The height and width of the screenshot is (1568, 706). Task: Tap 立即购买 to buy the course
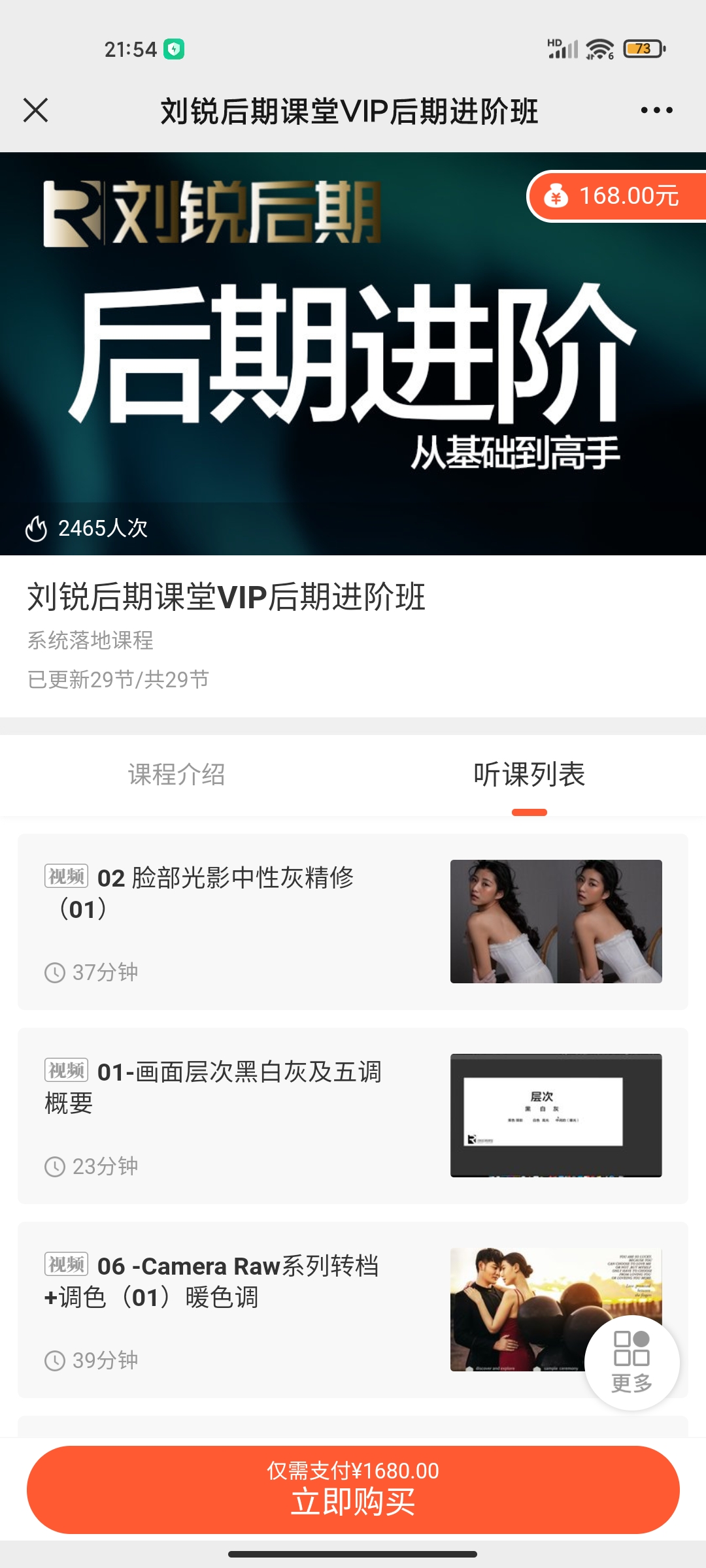pos(353,1490)
